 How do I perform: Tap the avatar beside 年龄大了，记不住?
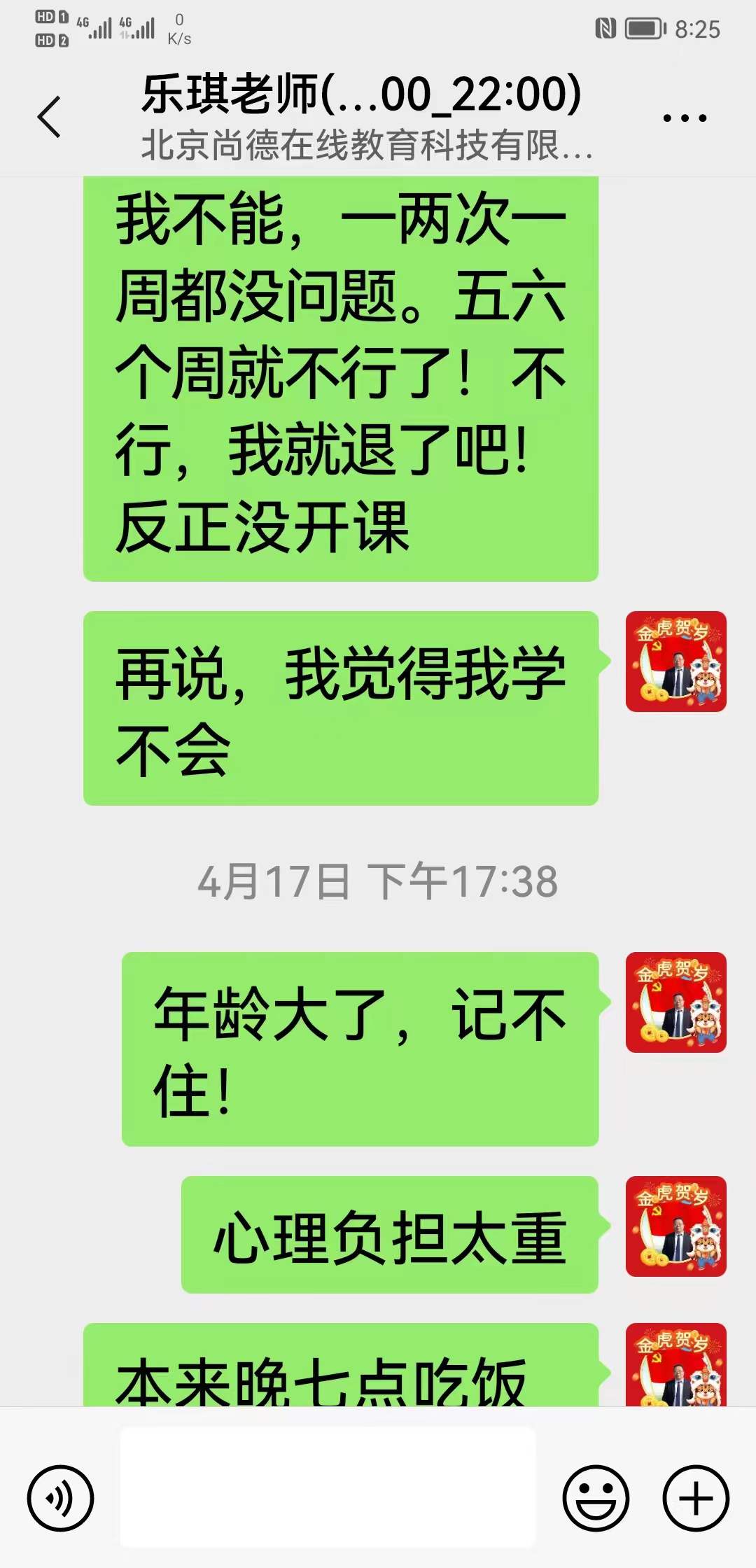tap(675, 1002)
